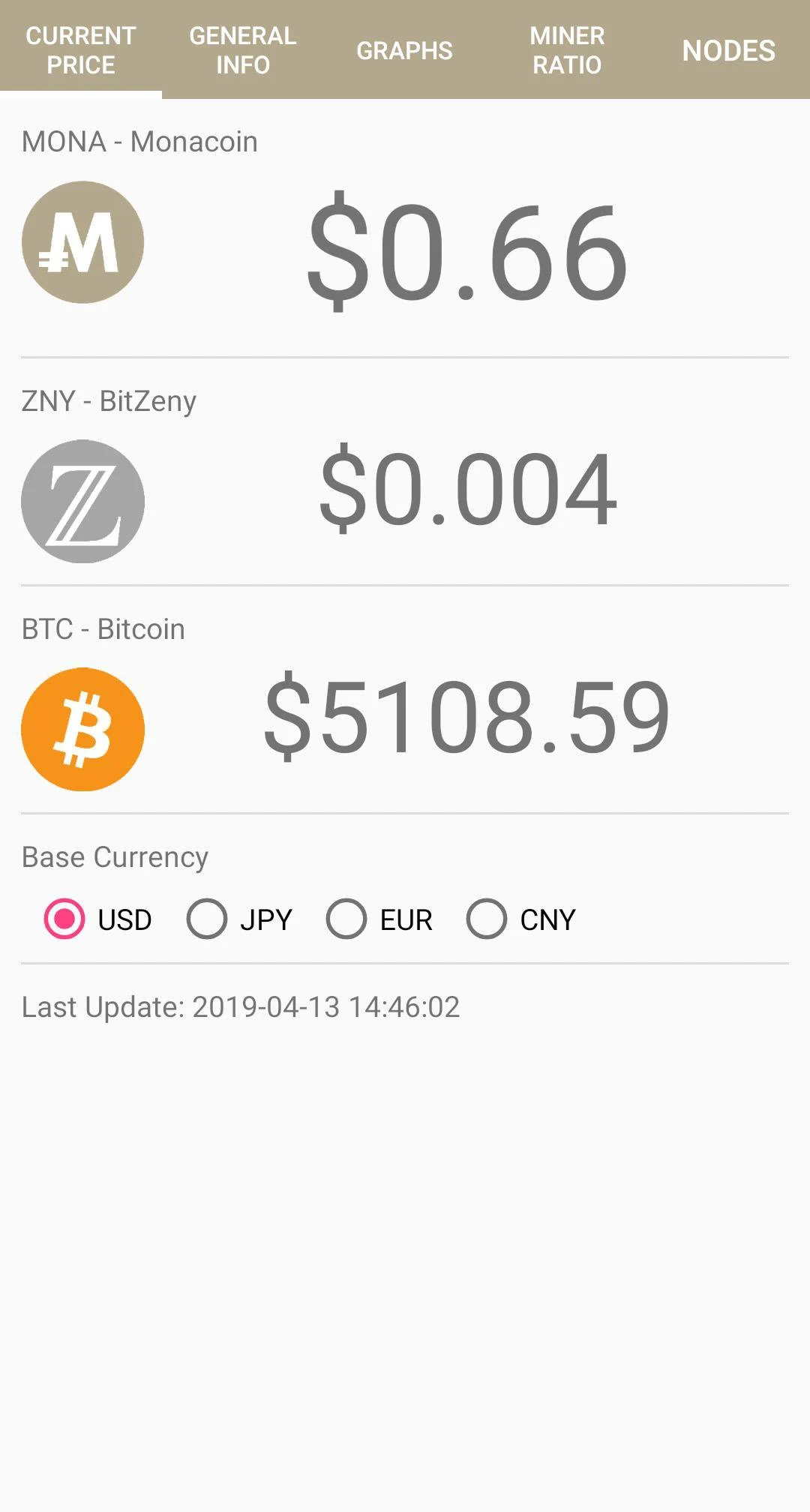Go to the Miner Ratio tab
This screenshot has width=810, height=1512.
tap(567, 50)
